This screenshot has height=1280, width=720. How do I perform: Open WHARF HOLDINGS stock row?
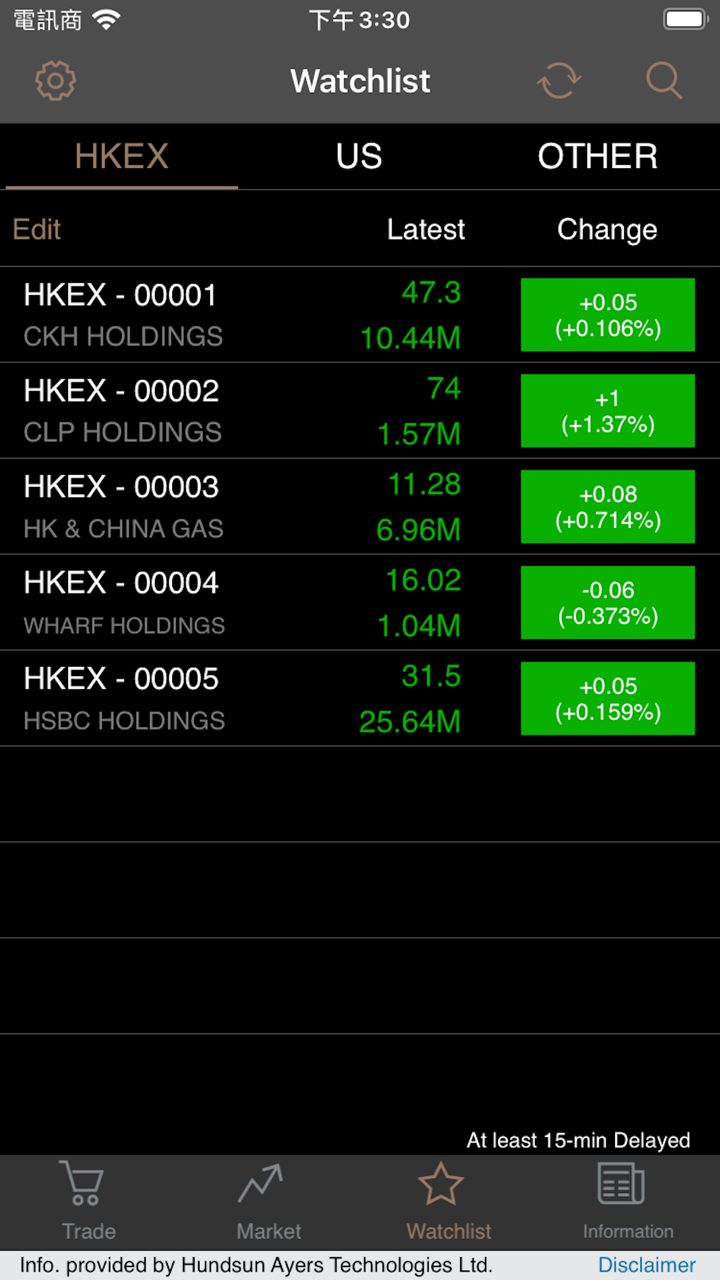360,603
